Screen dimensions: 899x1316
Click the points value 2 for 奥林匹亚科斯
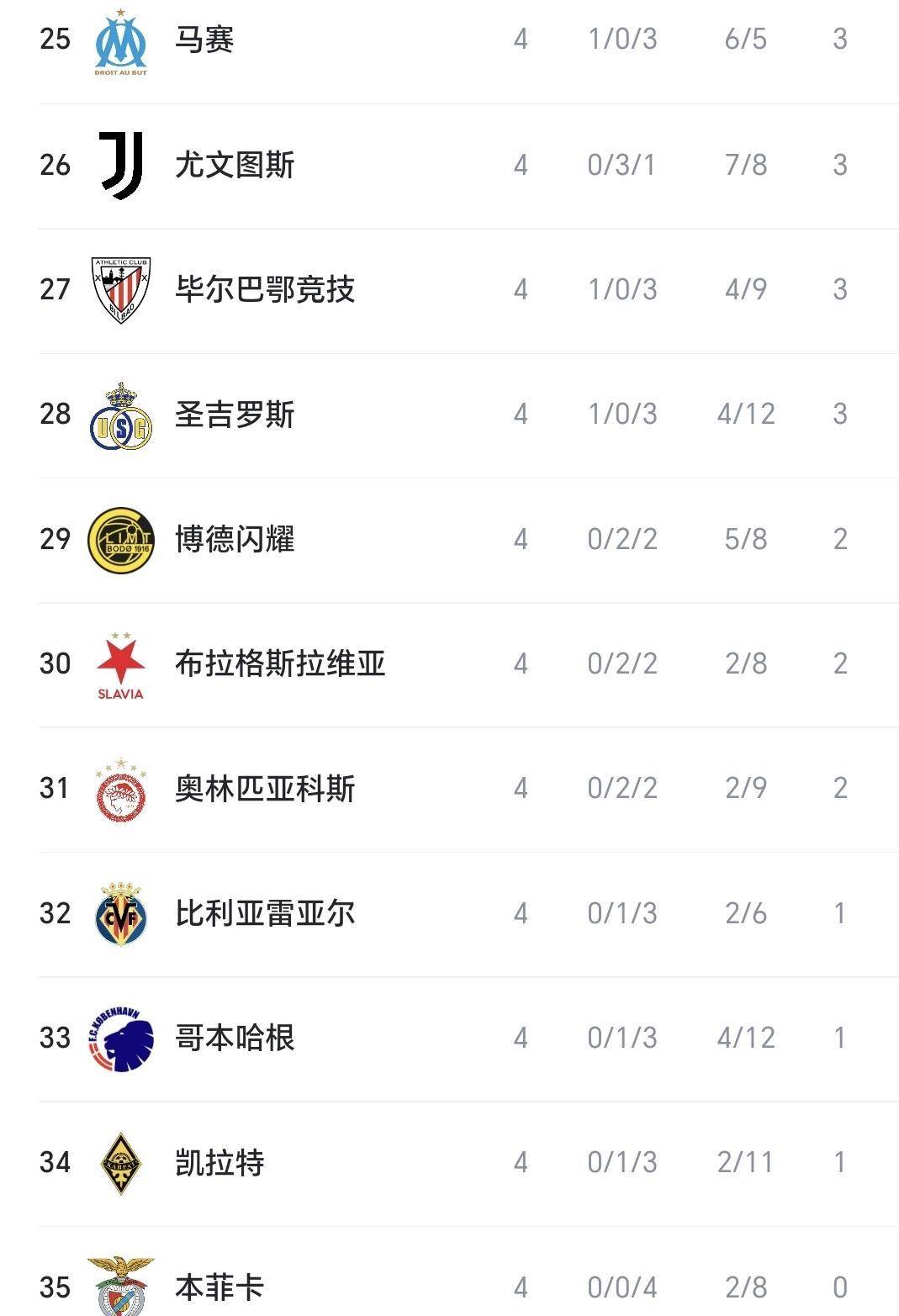[x=840, y=789]
